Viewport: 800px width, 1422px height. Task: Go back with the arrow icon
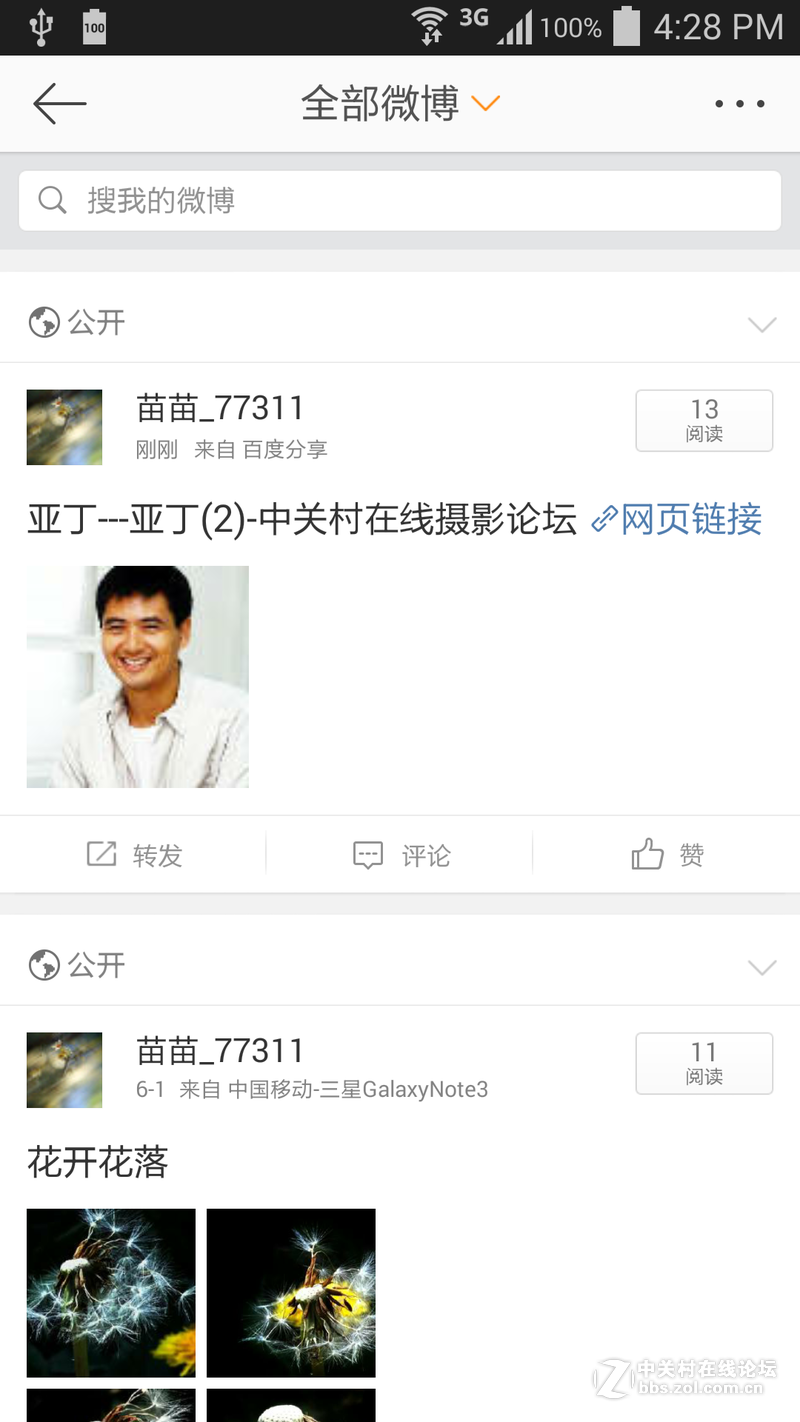click(x=59, y=104)
